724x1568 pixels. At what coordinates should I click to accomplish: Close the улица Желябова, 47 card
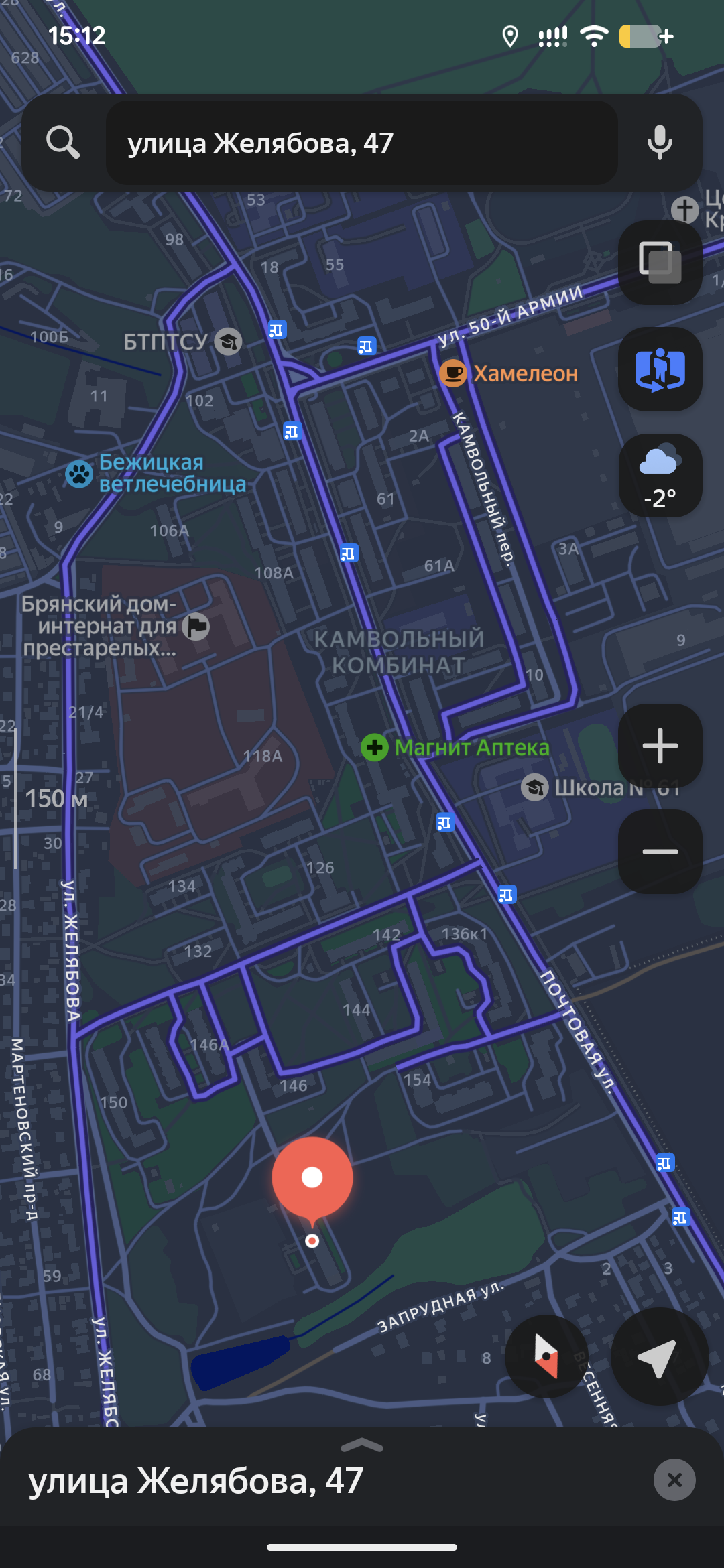(x=674, y=1480)
